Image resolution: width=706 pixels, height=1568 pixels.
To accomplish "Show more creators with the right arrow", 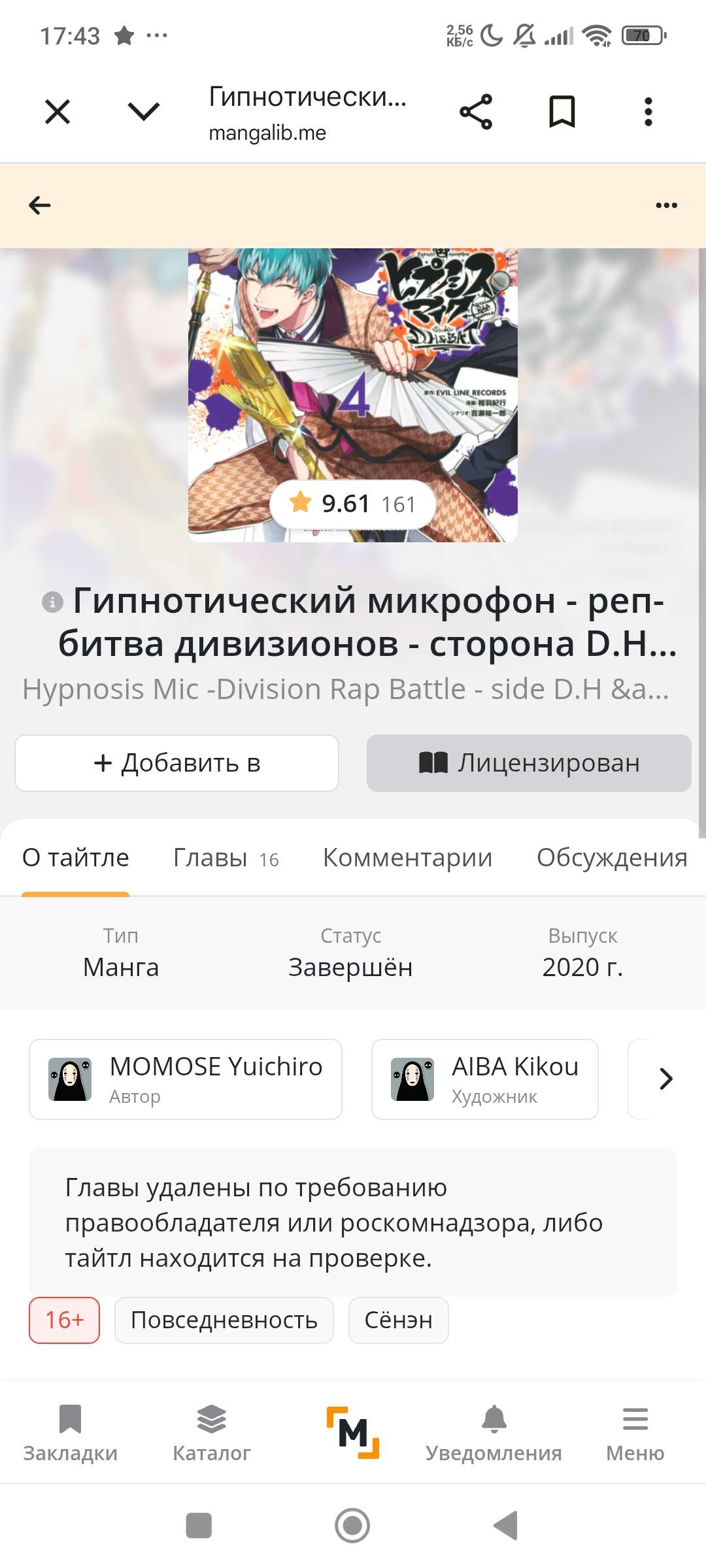I will click(665, 1079).
